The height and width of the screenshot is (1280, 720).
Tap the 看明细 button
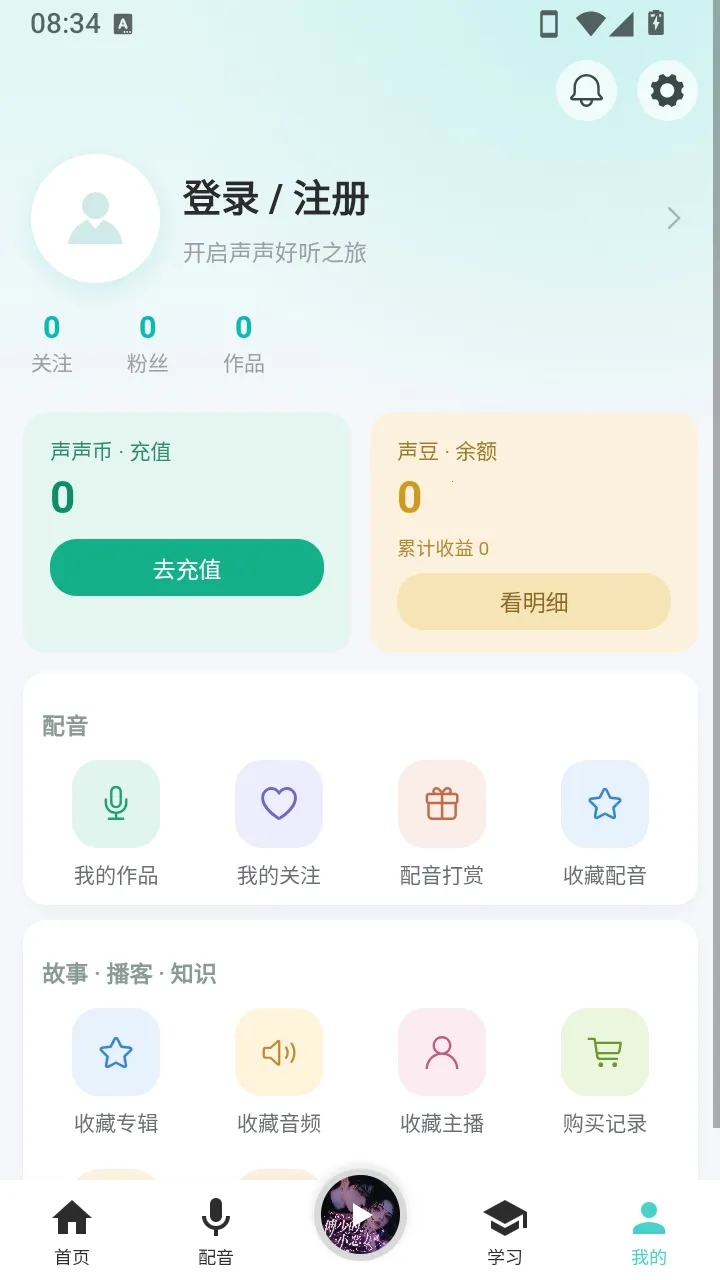click(534, 602)
